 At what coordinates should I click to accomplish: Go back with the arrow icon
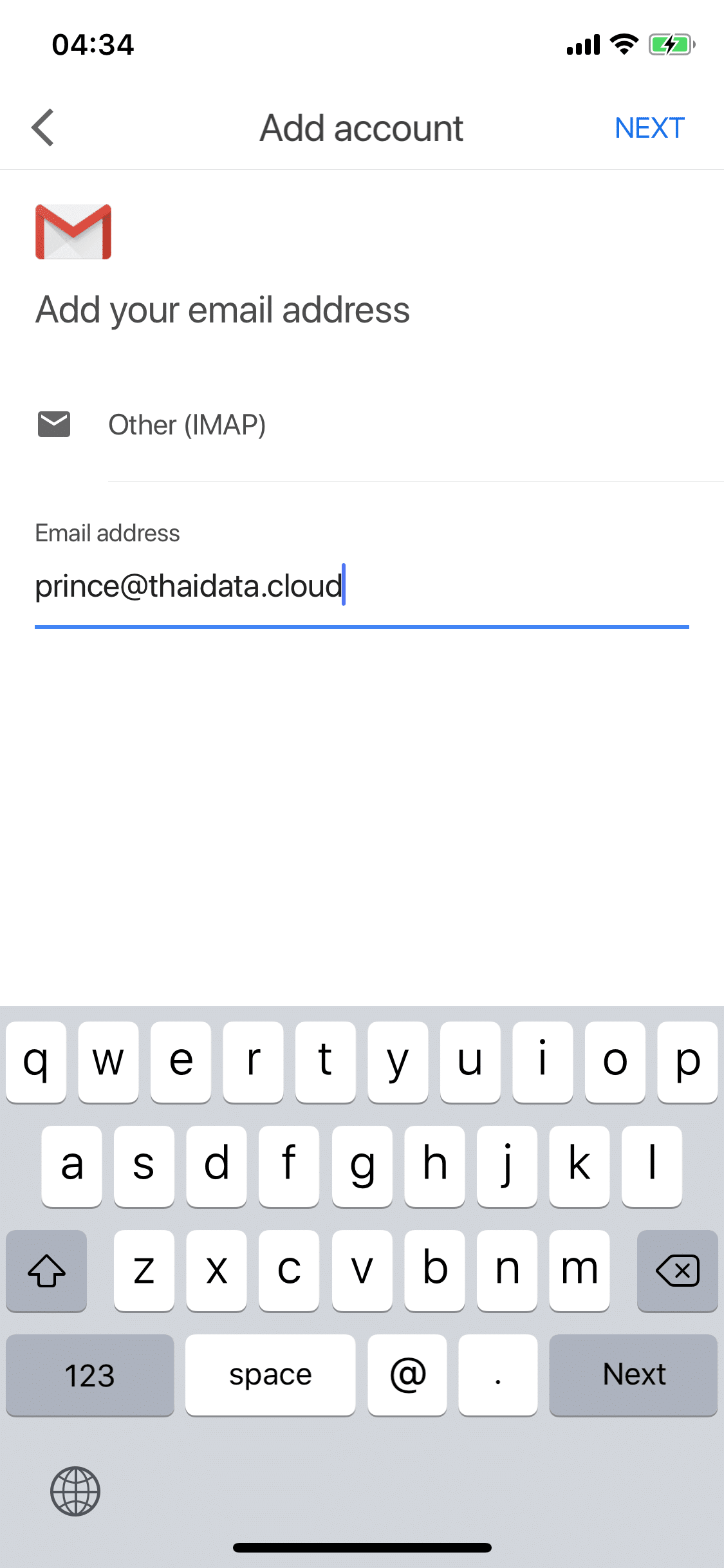coord(43,127)
